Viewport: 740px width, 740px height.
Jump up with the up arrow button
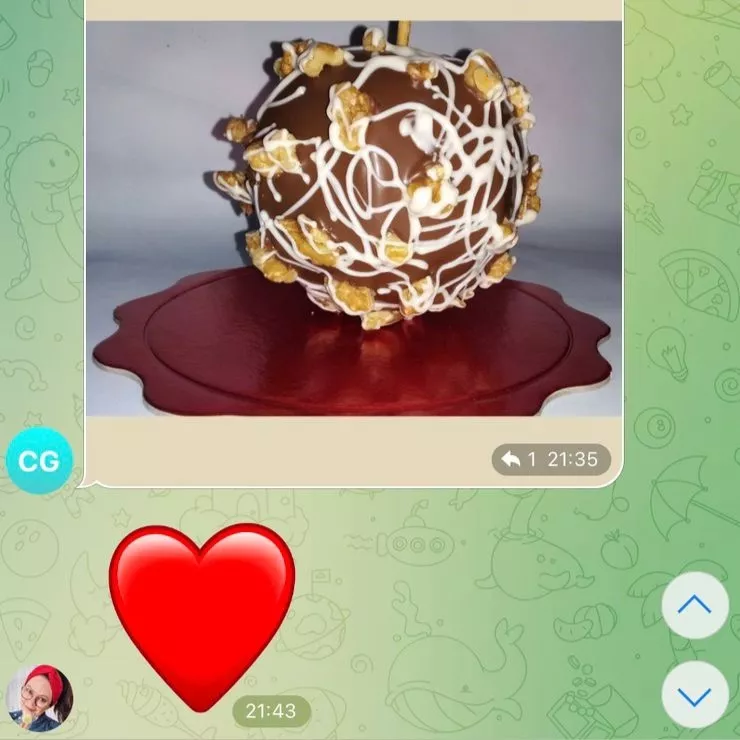[694, 605]
